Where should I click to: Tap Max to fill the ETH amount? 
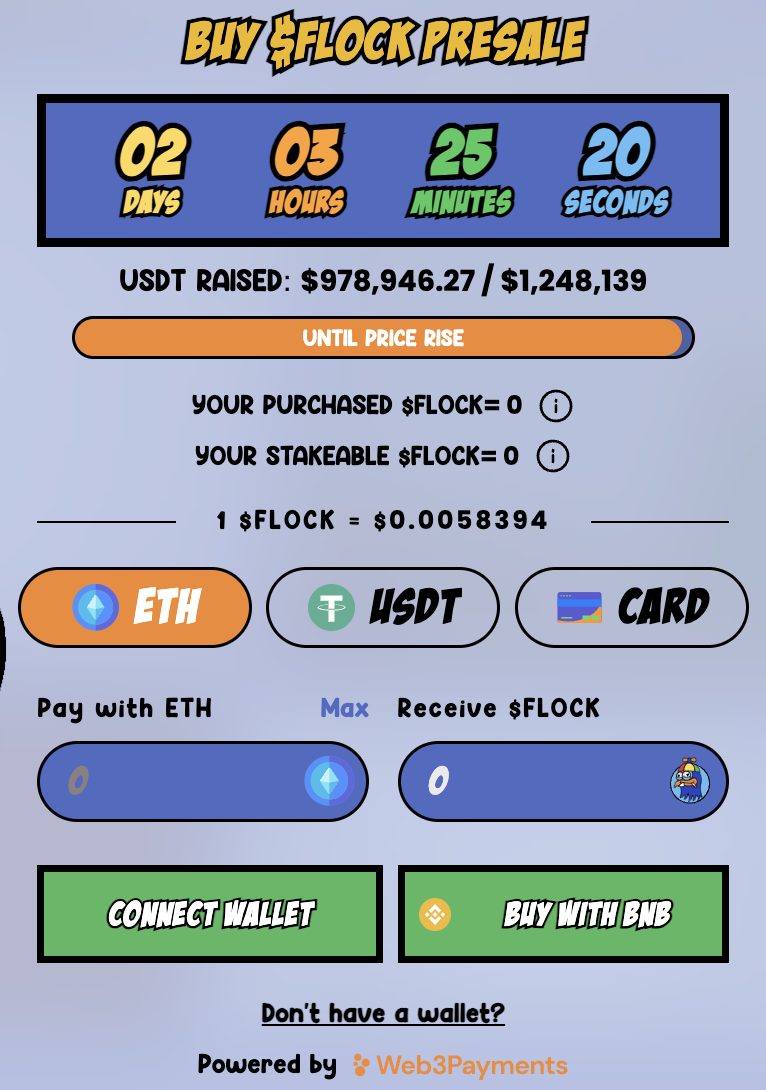coord(344,708)
